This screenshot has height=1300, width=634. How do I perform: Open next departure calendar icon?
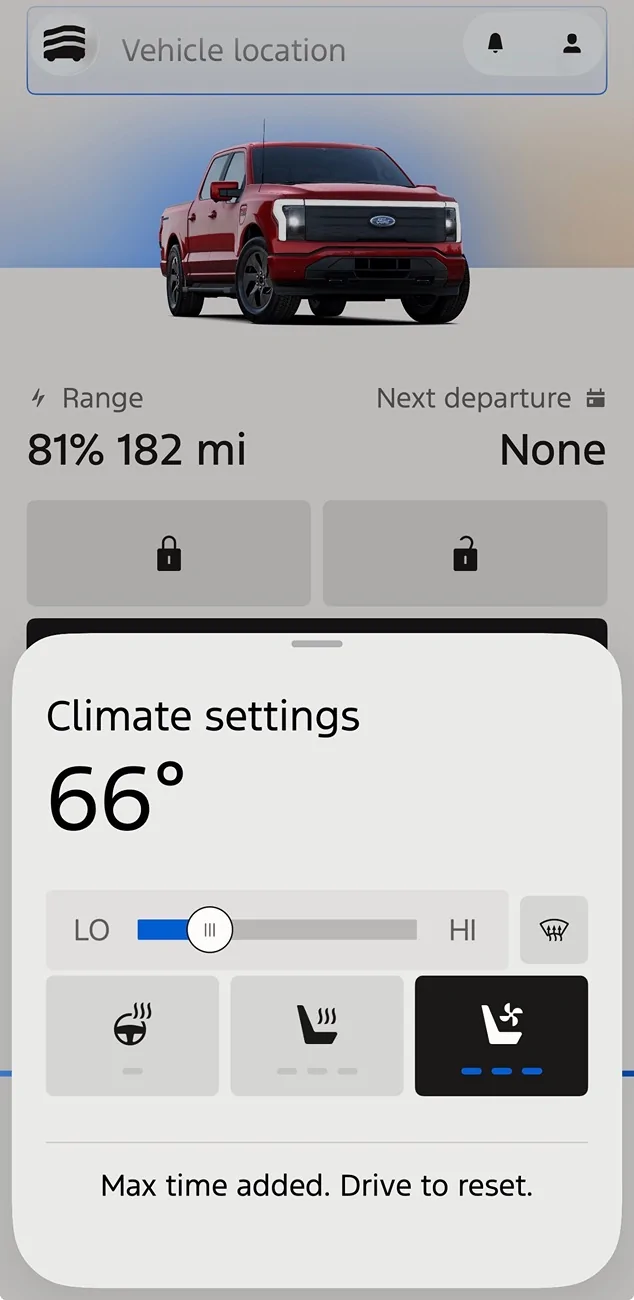click(596, 398)
